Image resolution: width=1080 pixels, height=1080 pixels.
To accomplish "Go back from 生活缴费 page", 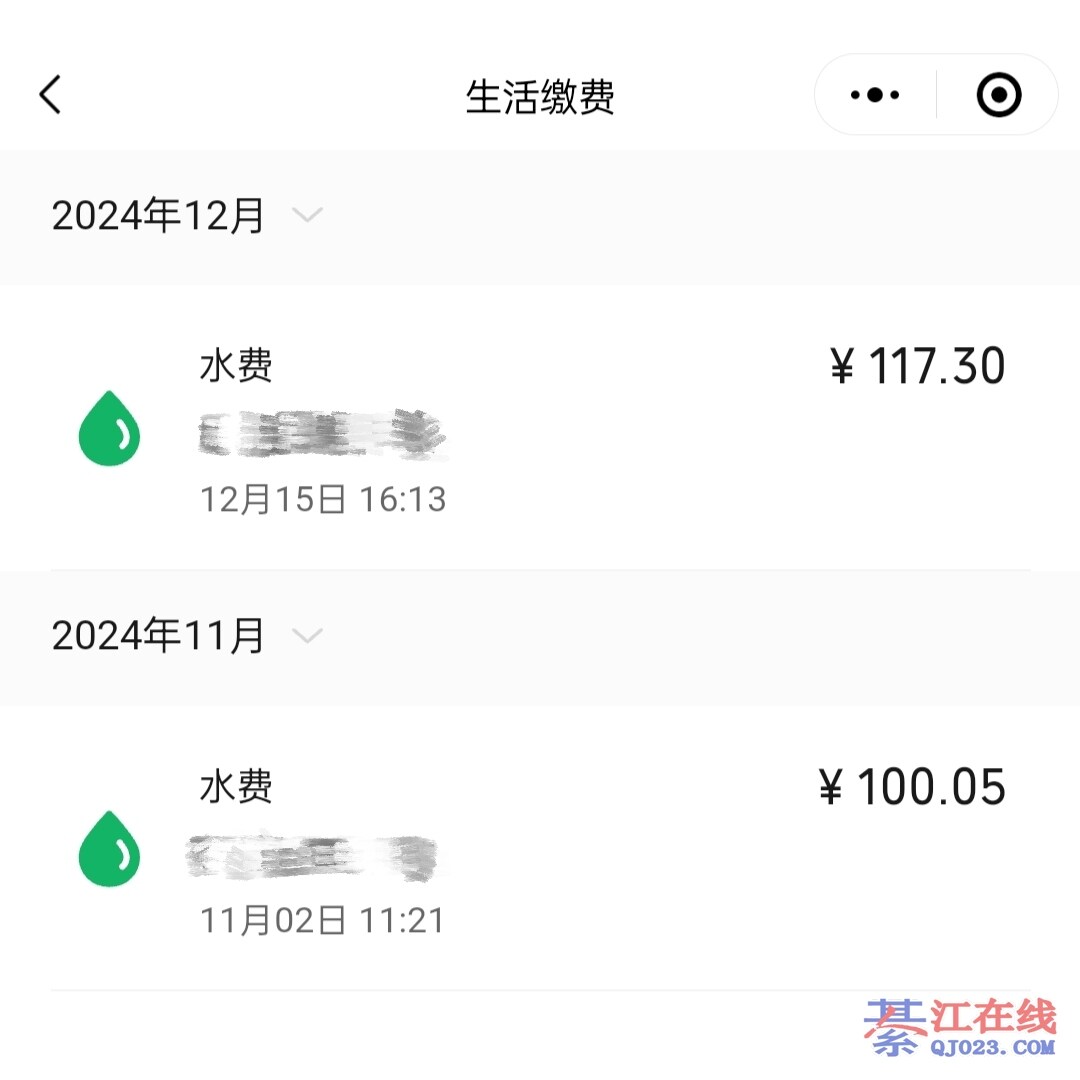I will (x=50, y=95).
